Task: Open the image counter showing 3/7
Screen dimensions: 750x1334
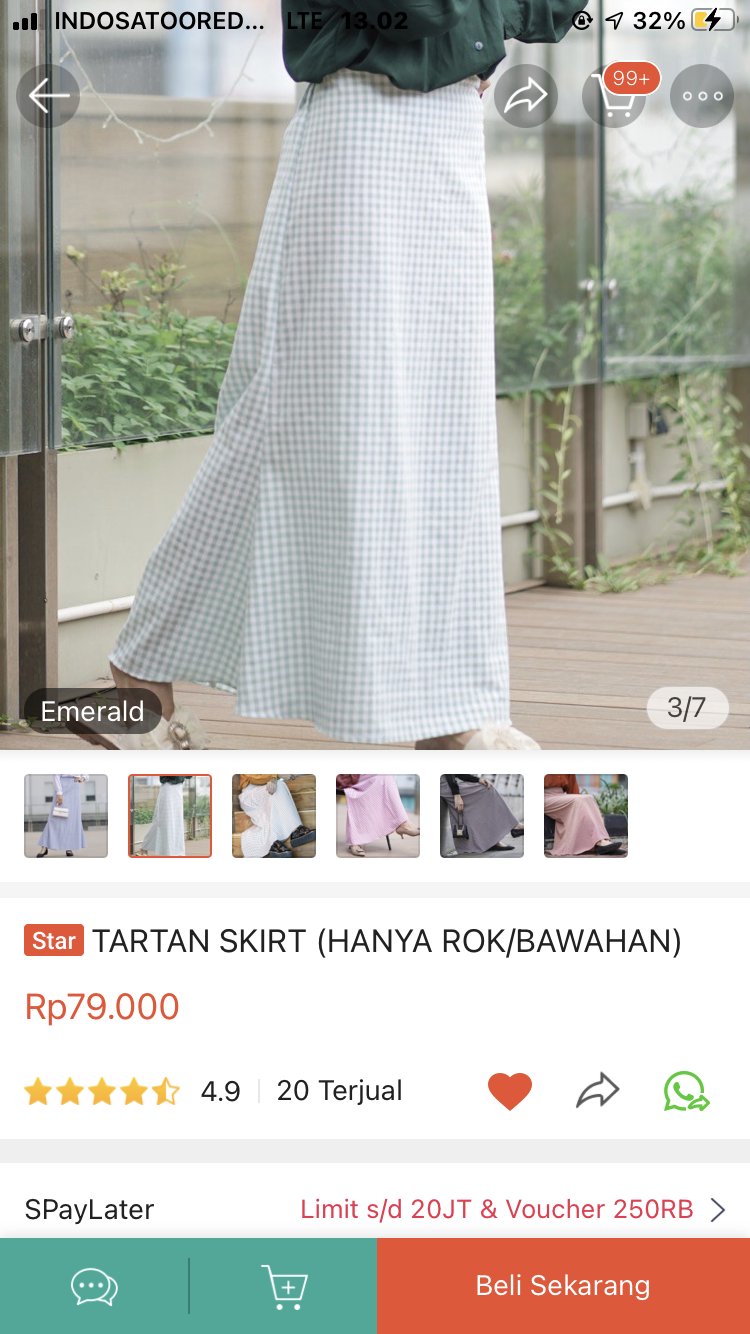Action: click(687, 709)
